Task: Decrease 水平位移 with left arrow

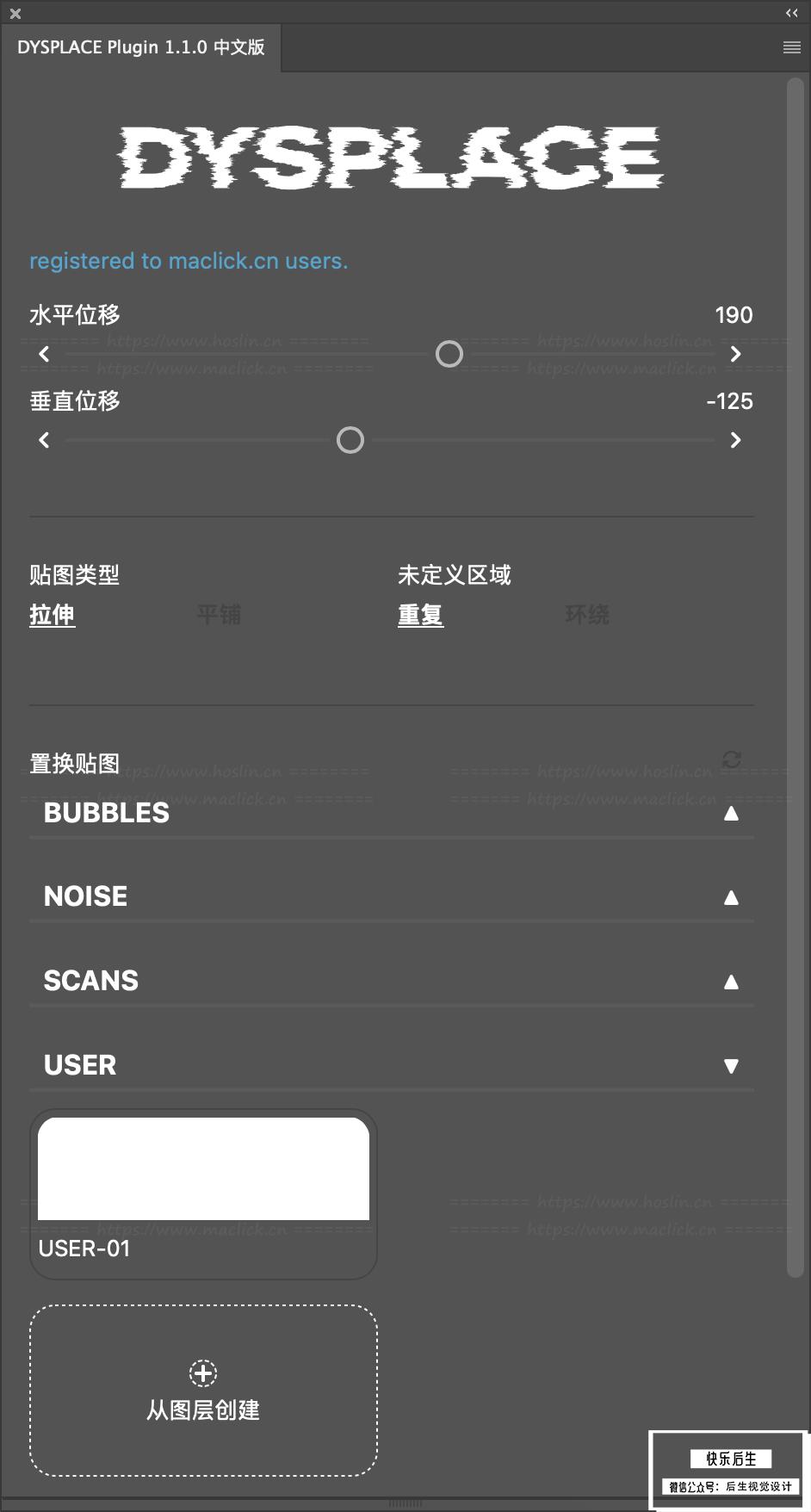Action: (44, 354)
